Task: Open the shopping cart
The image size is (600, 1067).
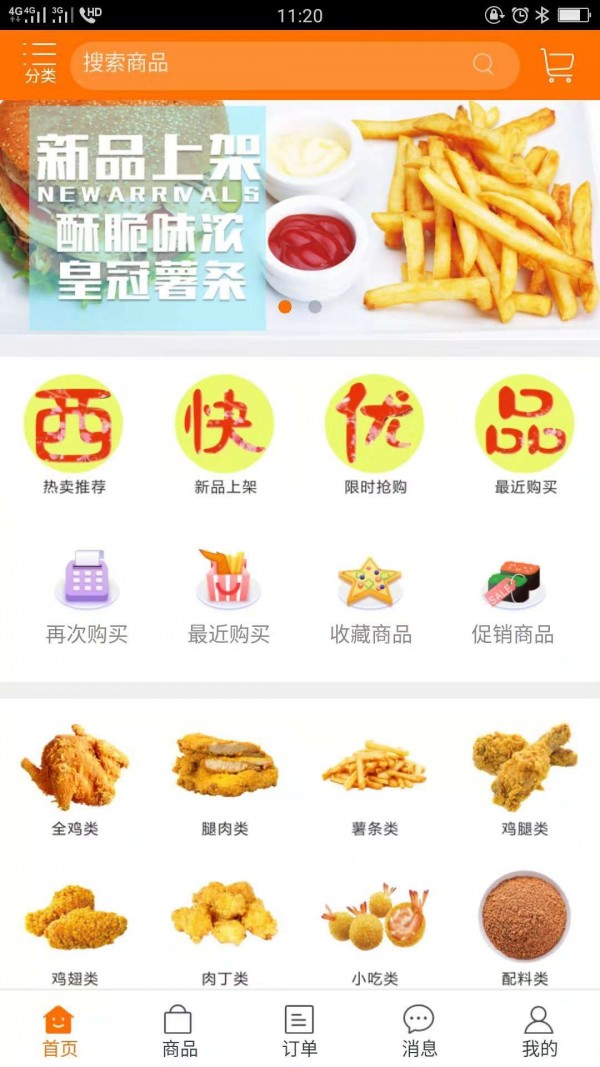Action: point(557,65)
